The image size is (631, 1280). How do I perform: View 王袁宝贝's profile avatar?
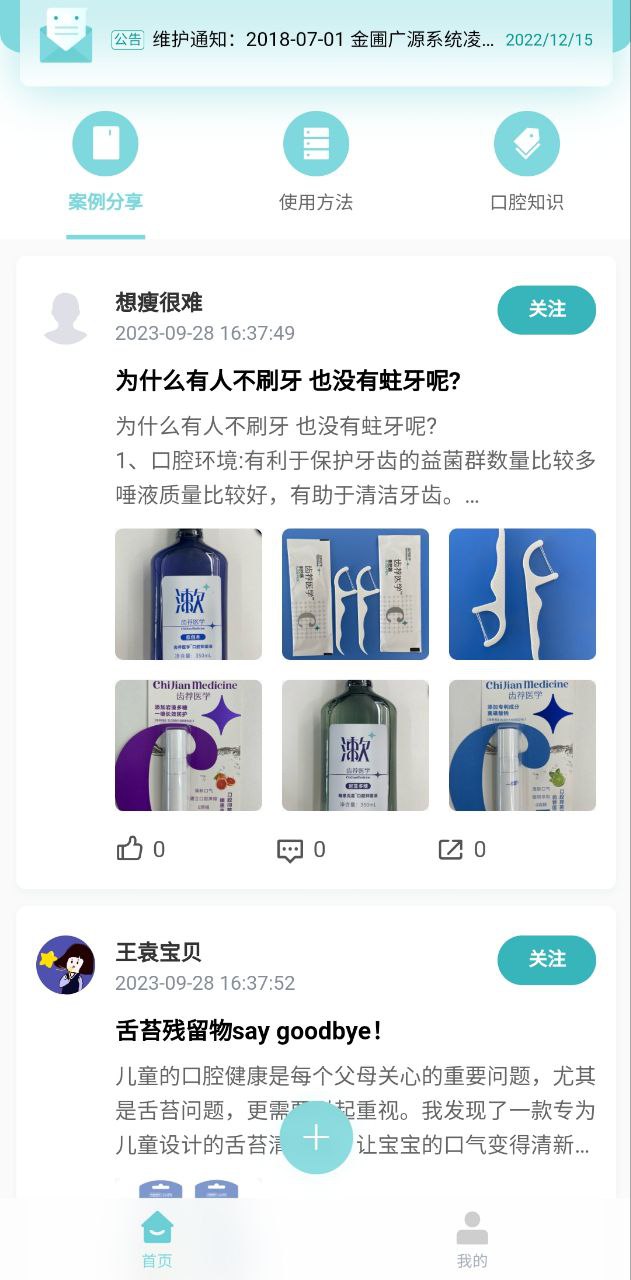point(66,965)
